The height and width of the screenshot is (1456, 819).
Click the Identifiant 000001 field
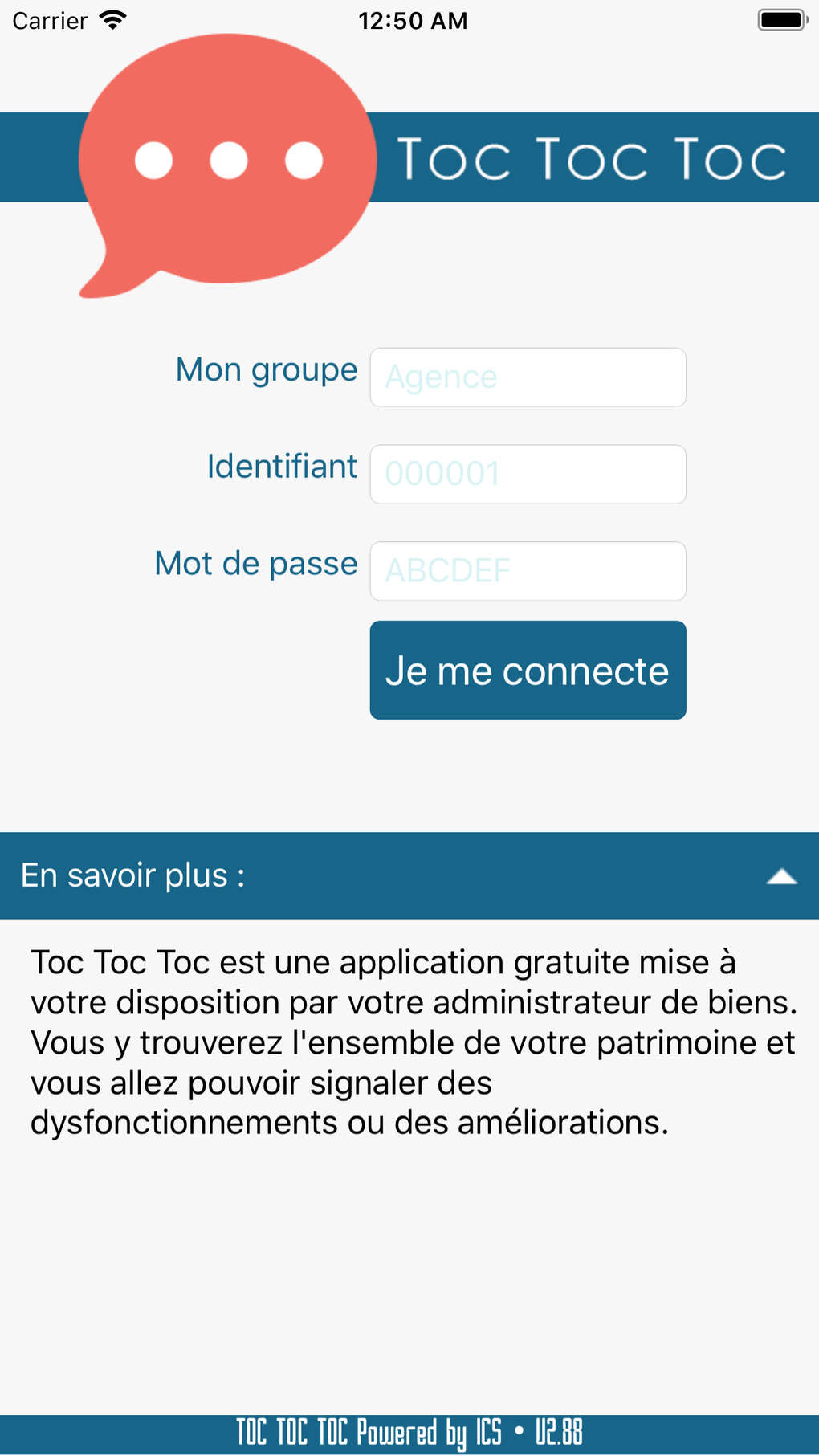pyautogui.click(x=528, y=474)
